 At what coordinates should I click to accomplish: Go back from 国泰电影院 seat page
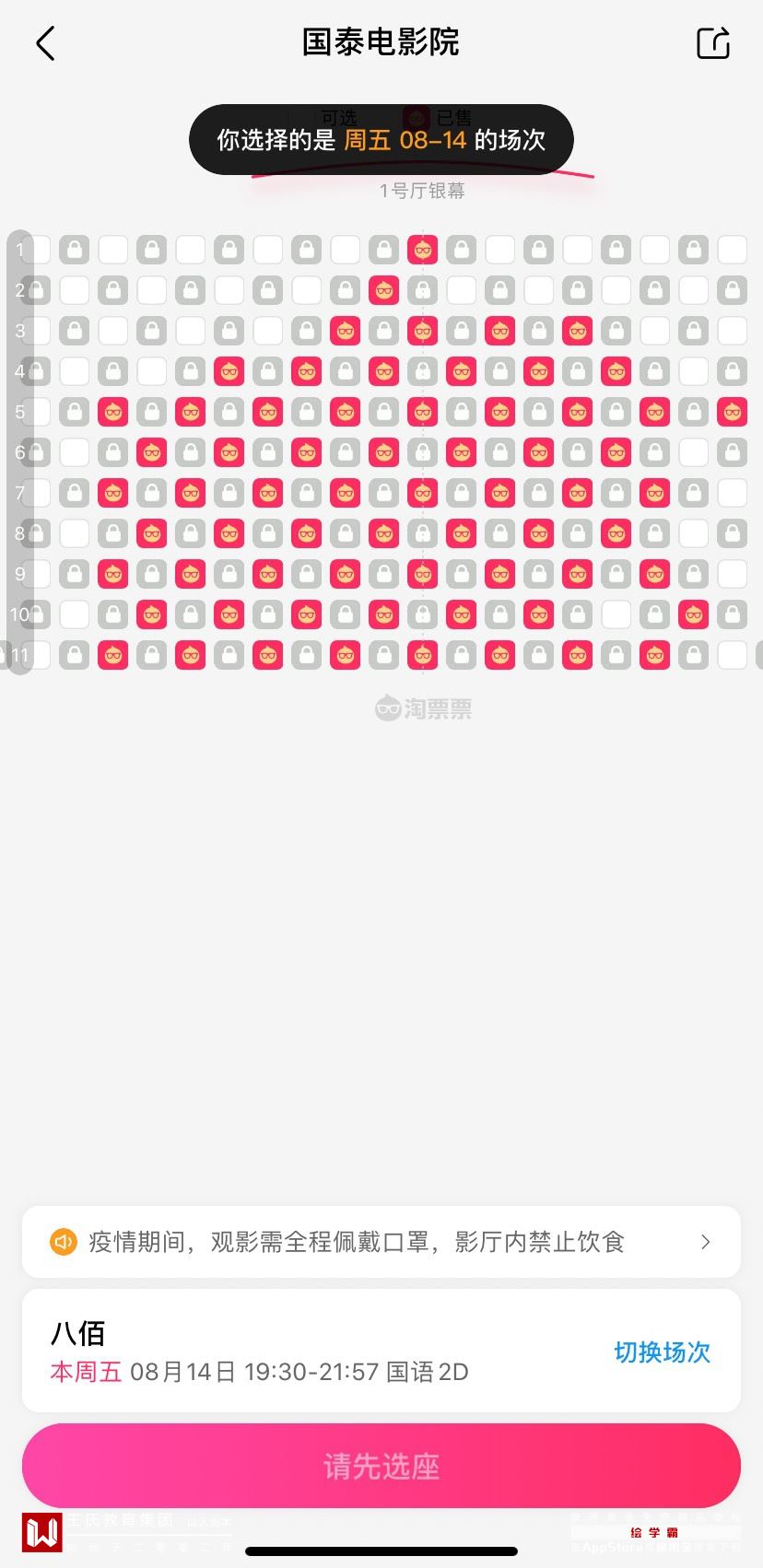click(x=45, y=43)
